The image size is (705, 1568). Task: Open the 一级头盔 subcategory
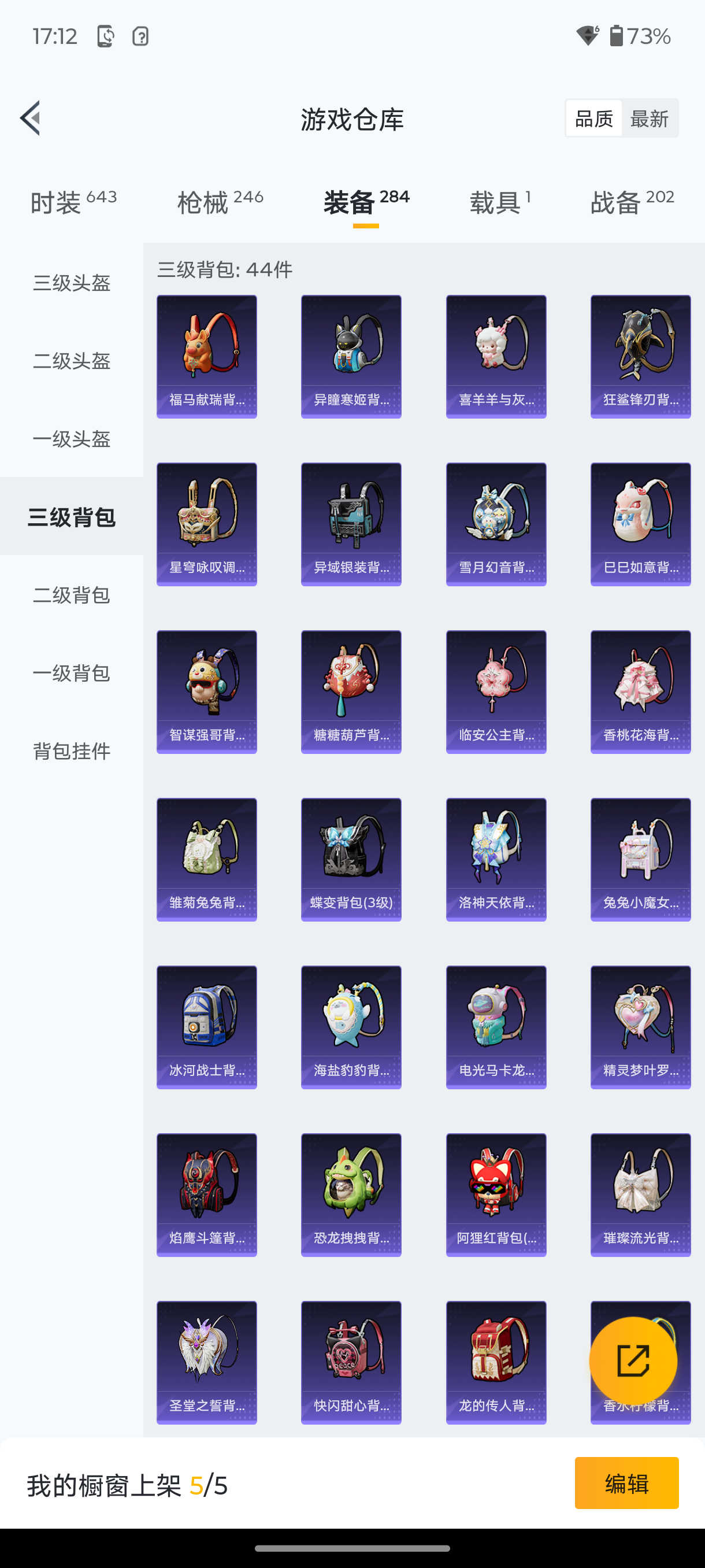tap(72, 439)
